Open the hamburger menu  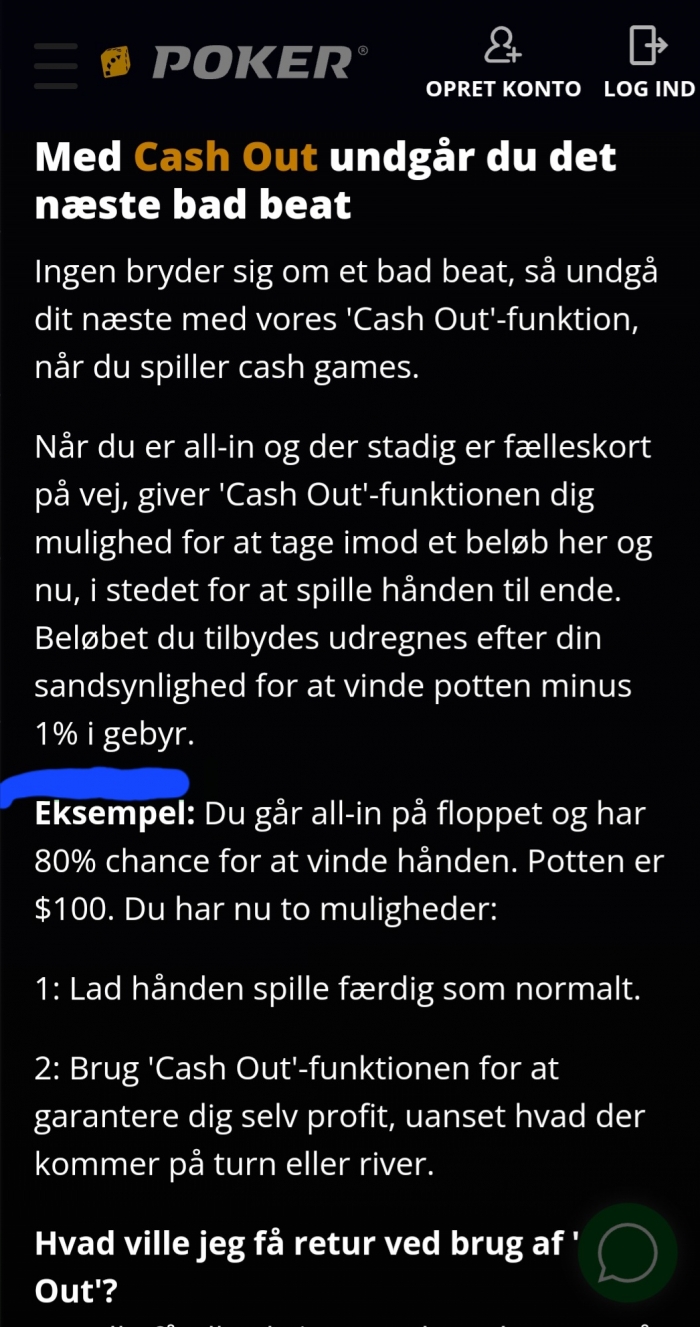pos(55,65)
